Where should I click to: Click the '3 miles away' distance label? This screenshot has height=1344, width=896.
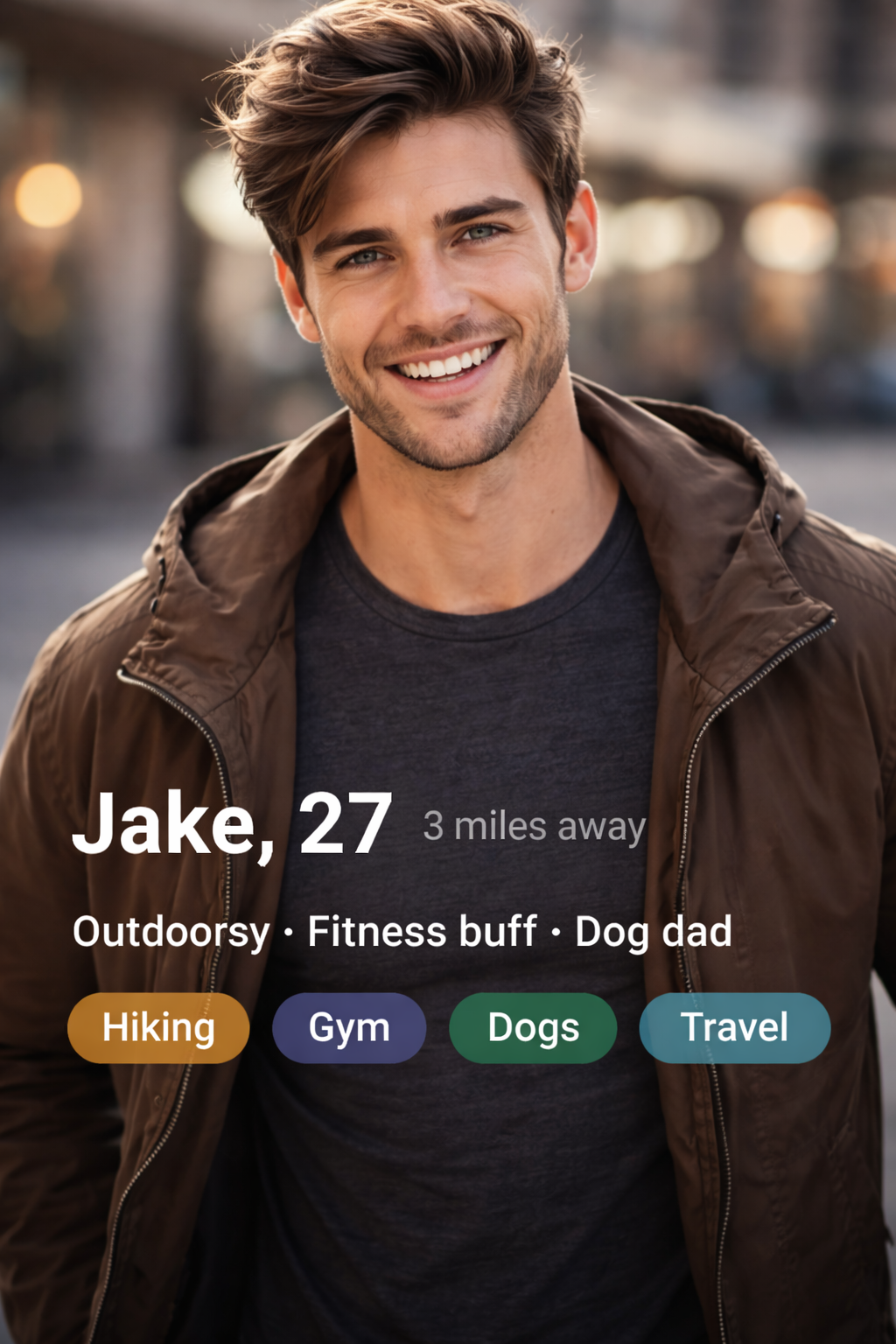click(x=532, y=827)
